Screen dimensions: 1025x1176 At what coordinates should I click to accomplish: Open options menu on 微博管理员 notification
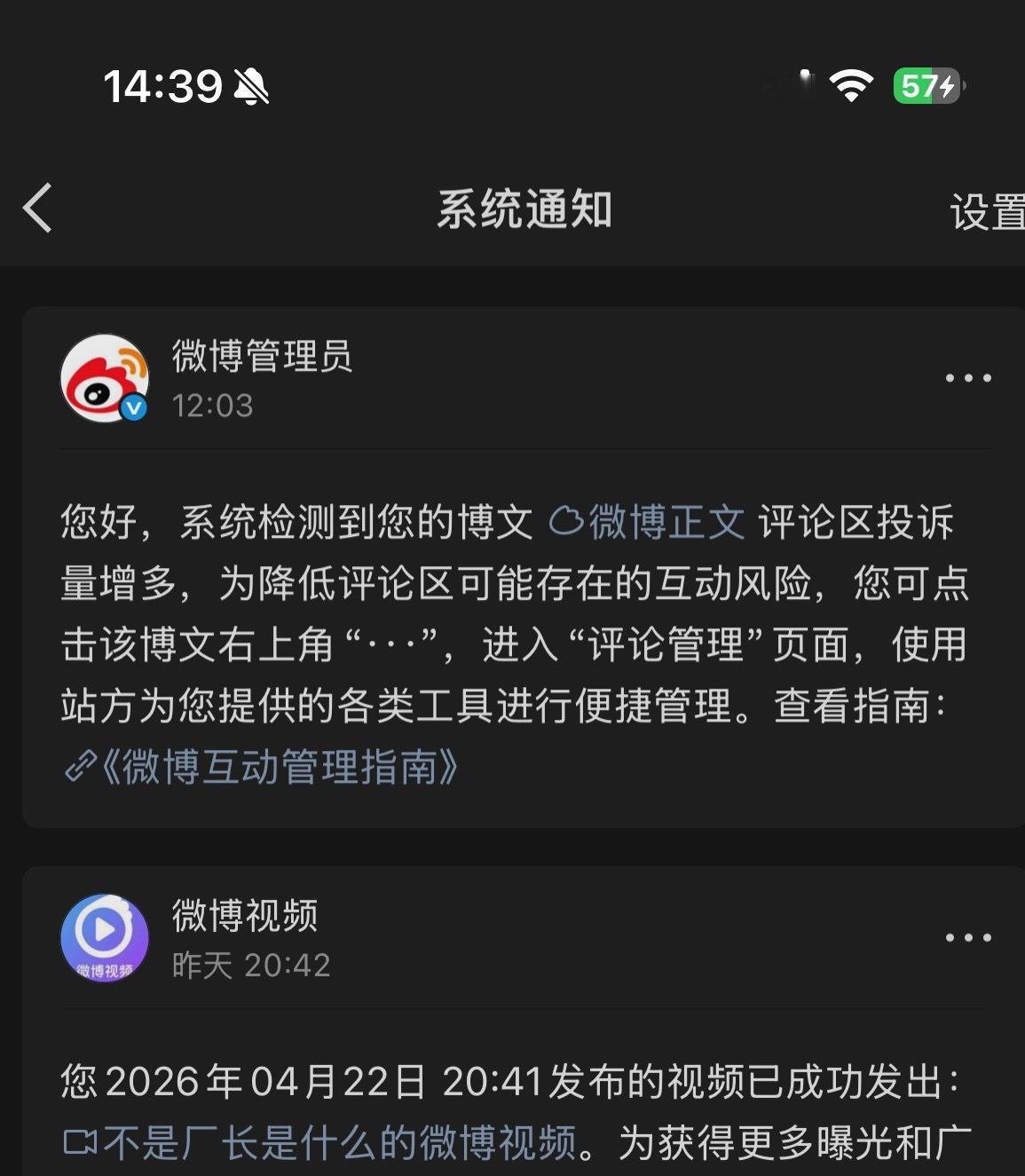(966, 377)
